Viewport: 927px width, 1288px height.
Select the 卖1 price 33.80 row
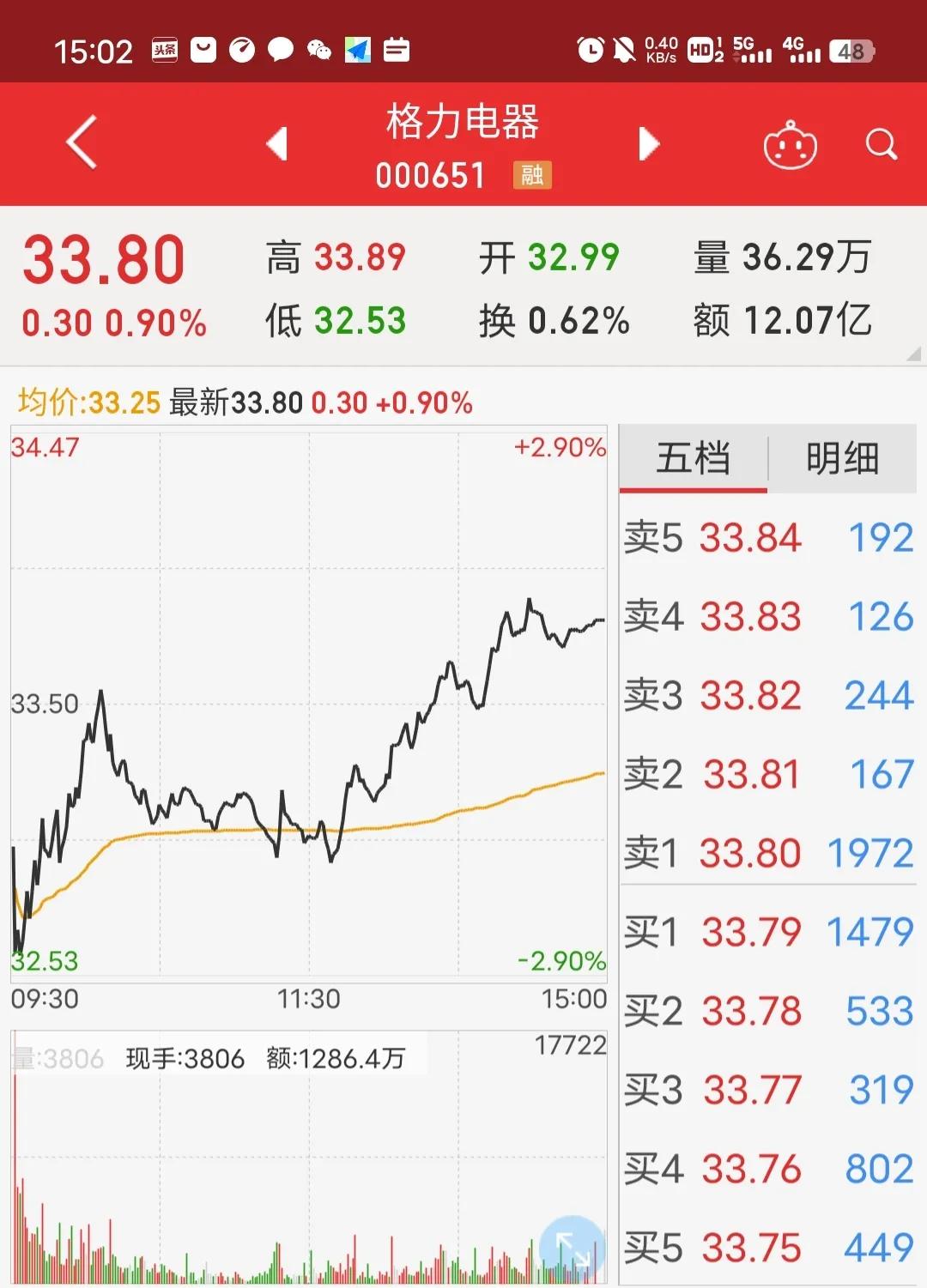(767, 853)
